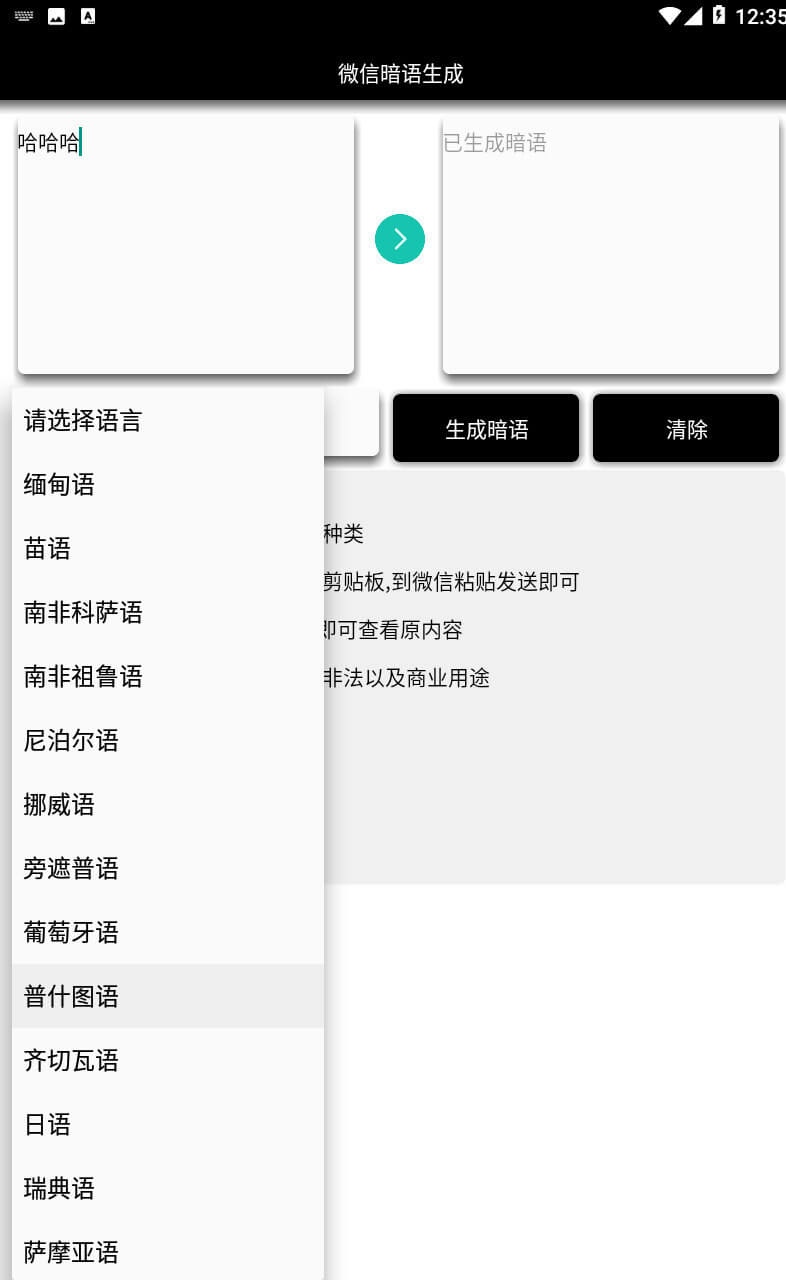This screenshot has width=786, height=1280.
Task: Select 尼泊尔语 language
Action: [168, 740]
